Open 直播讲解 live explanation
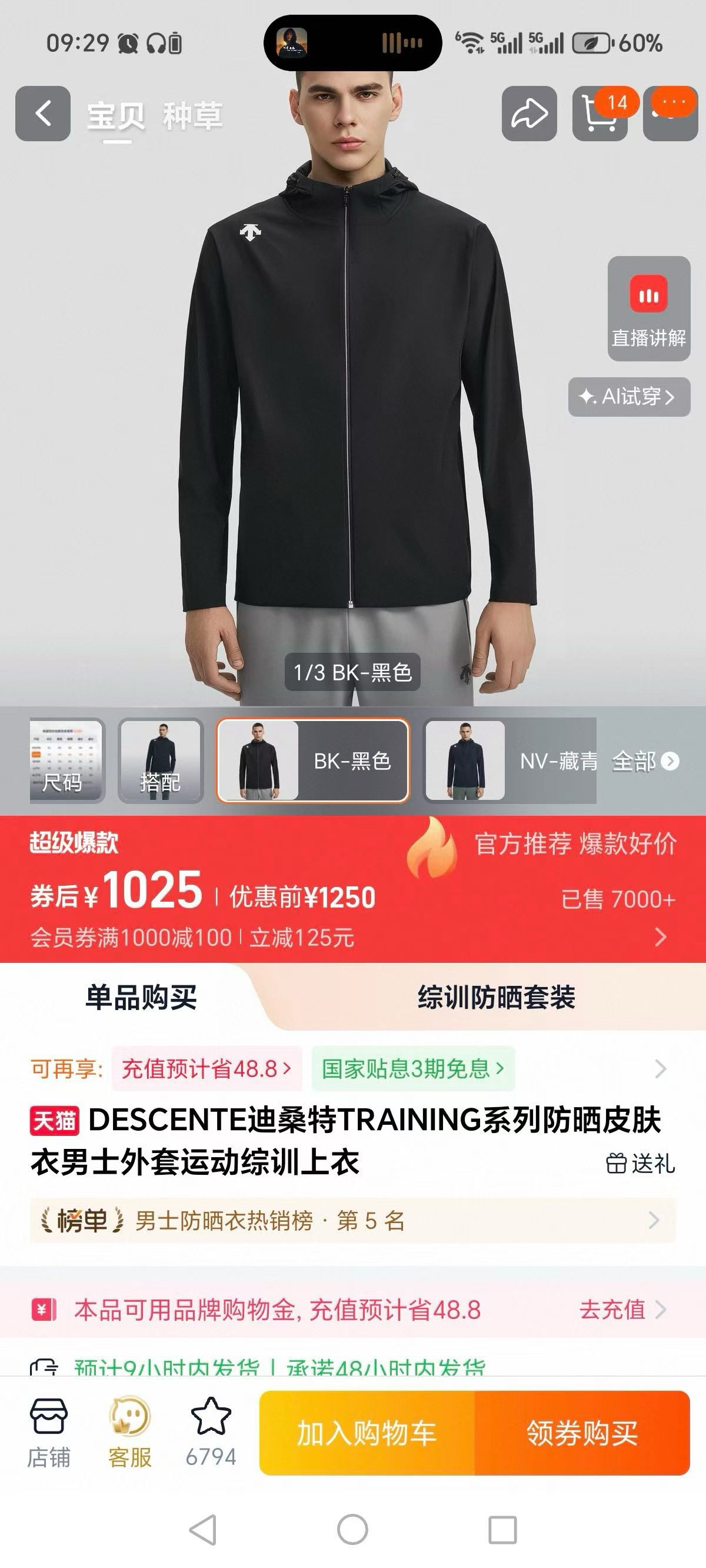The height and width of the screenshot is (1568, 706). (x=649, y=308)
